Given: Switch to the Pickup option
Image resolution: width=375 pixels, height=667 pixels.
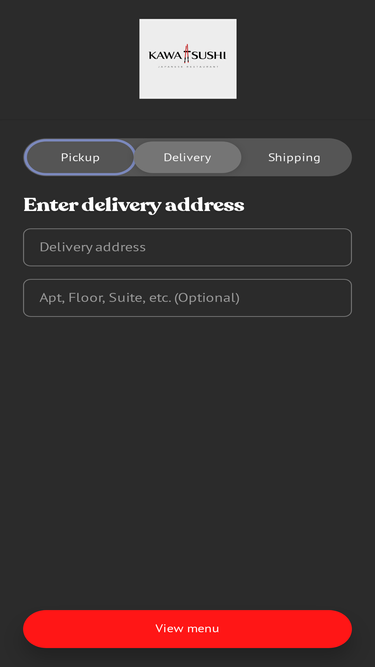Looking at the screenshot, I should 80,157.
